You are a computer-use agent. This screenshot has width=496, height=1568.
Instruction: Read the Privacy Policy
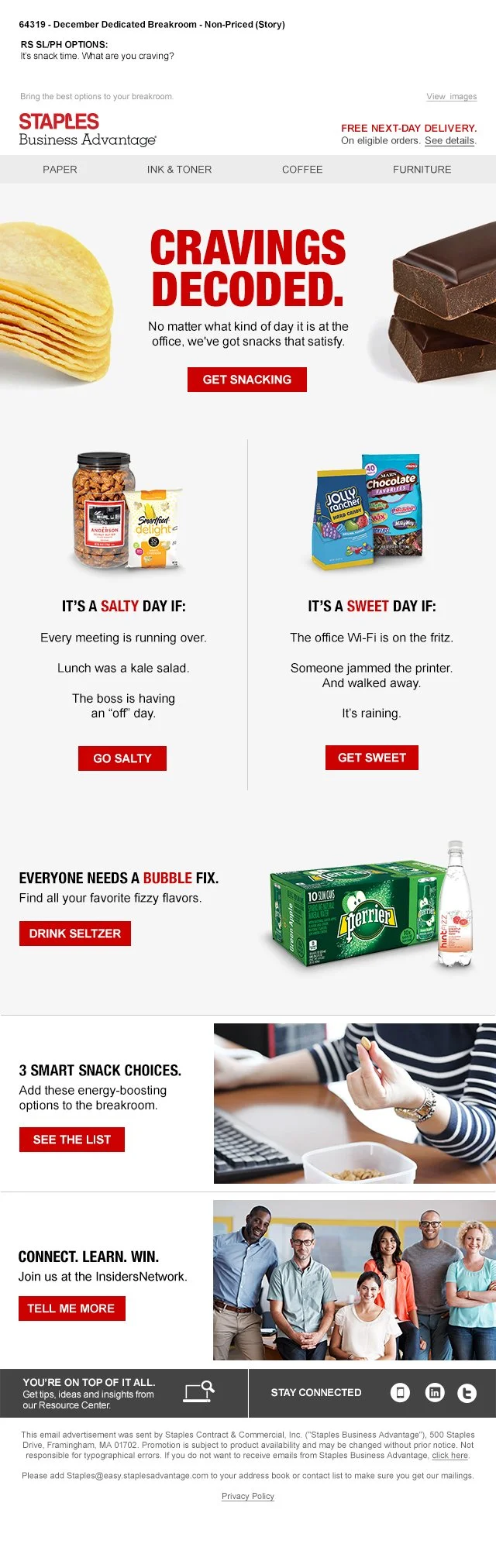(x=248, y=1496)
